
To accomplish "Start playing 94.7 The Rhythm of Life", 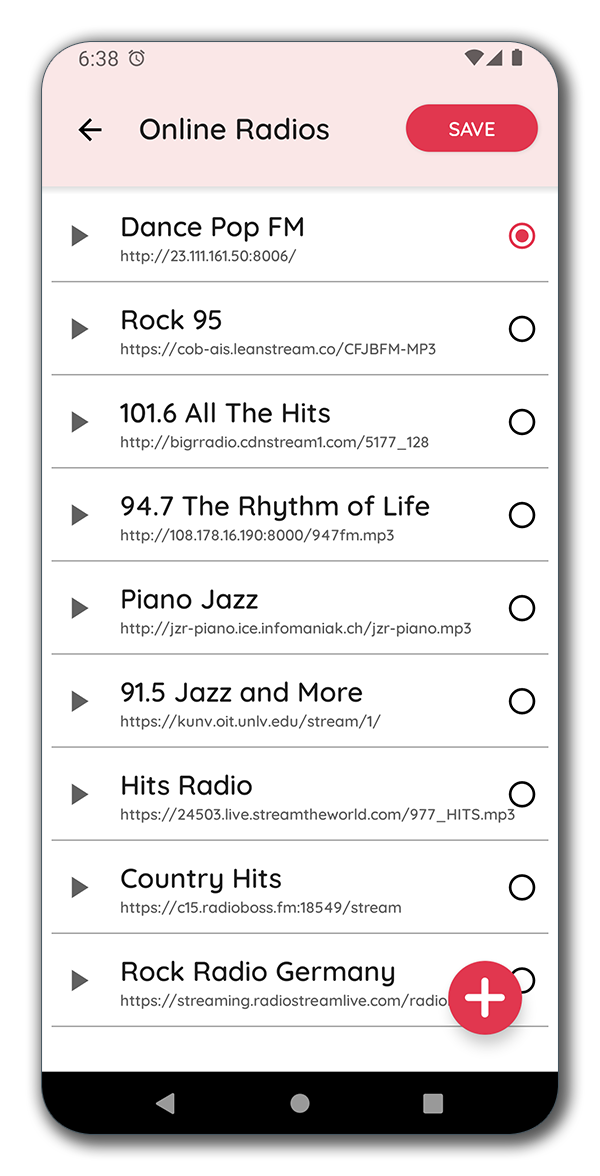I will point(80,515).
